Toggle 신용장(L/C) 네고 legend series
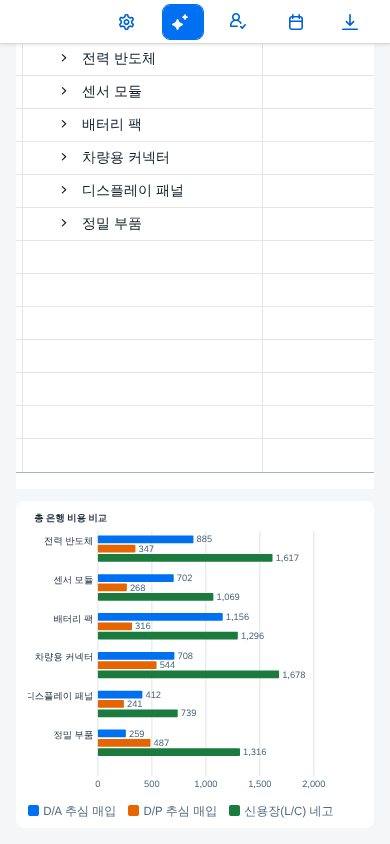This screenshot has height=844, width=390. (x=281, y=811)
